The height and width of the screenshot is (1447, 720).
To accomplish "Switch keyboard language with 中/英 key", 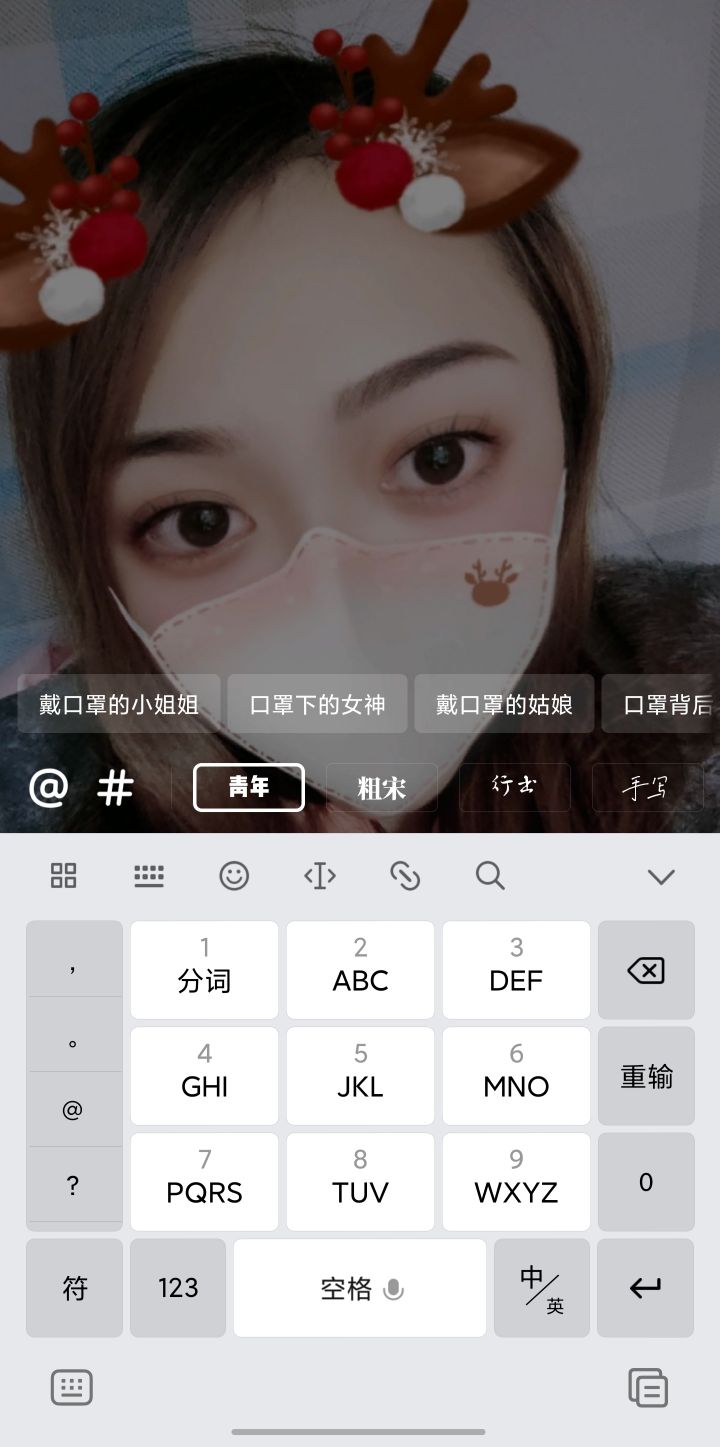I will [542, 1288].
